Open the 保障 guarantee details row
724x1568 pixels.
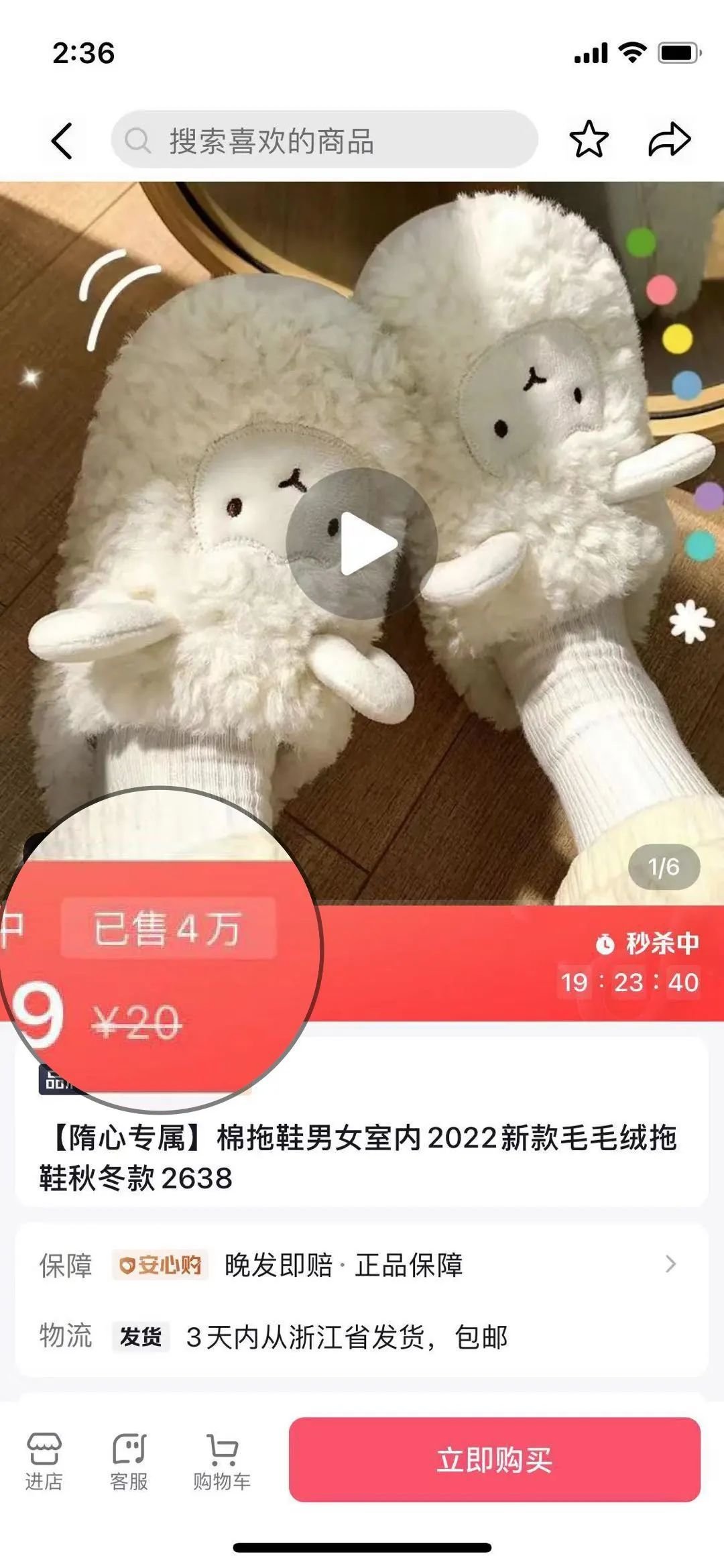click(x=362, y=1265)
